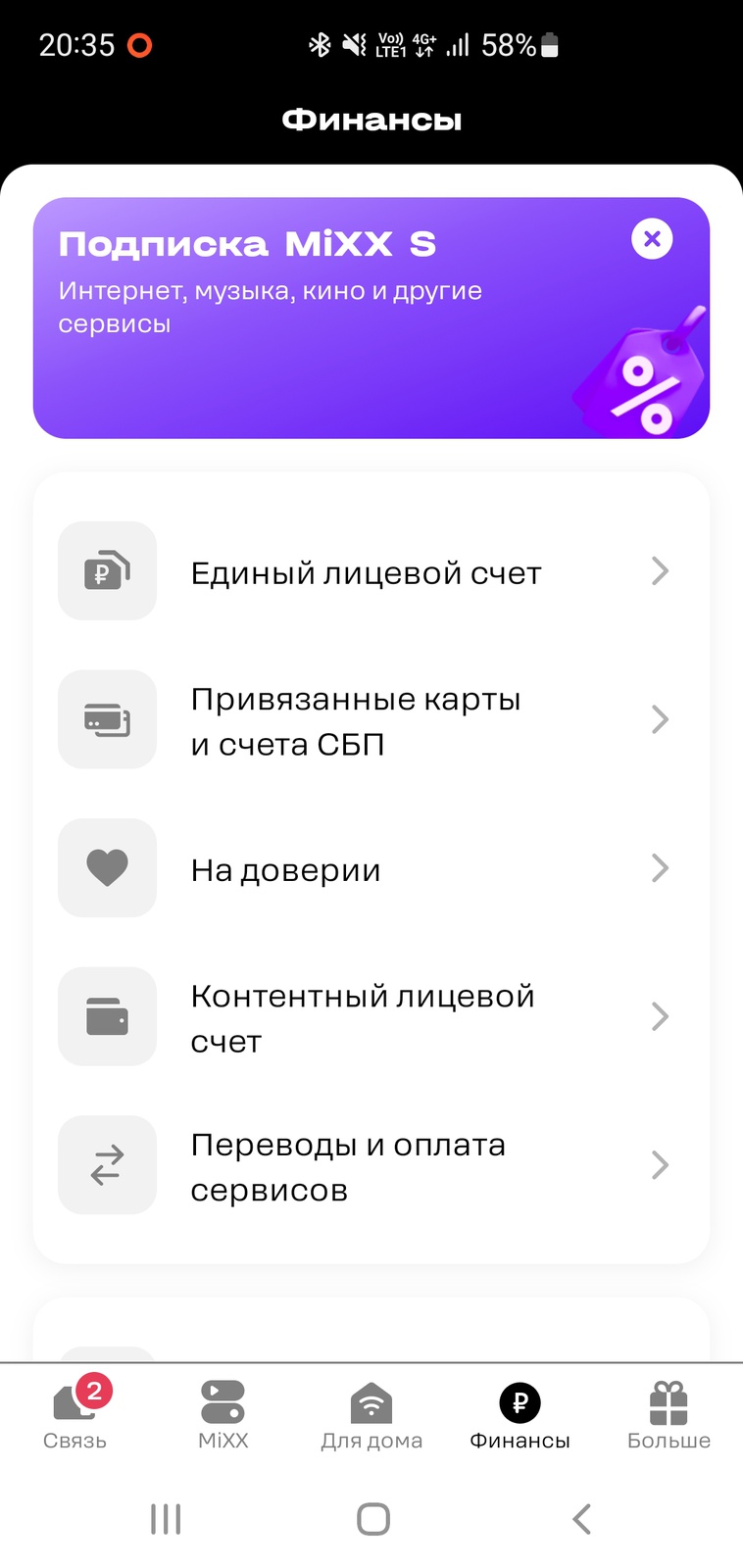Open Переводы и оплата сервисов
This screenshot has height=1568, width=743.
point(371,1166)
